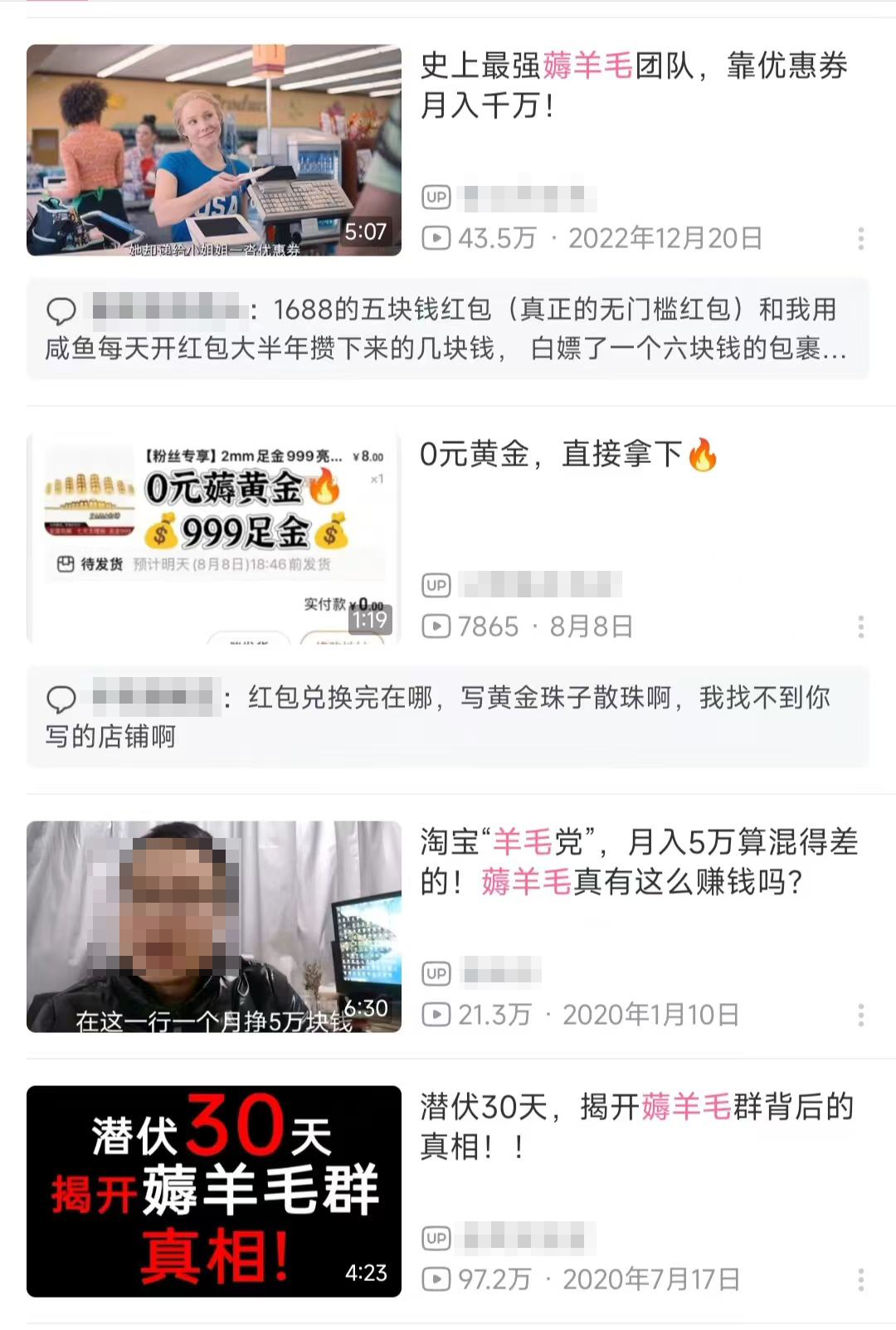The width and height of the screenshot is (896, 1330).
Task: Open the 淘宝“羊毛党” video title
Action: pyautogui.click(x=639, y=862)
